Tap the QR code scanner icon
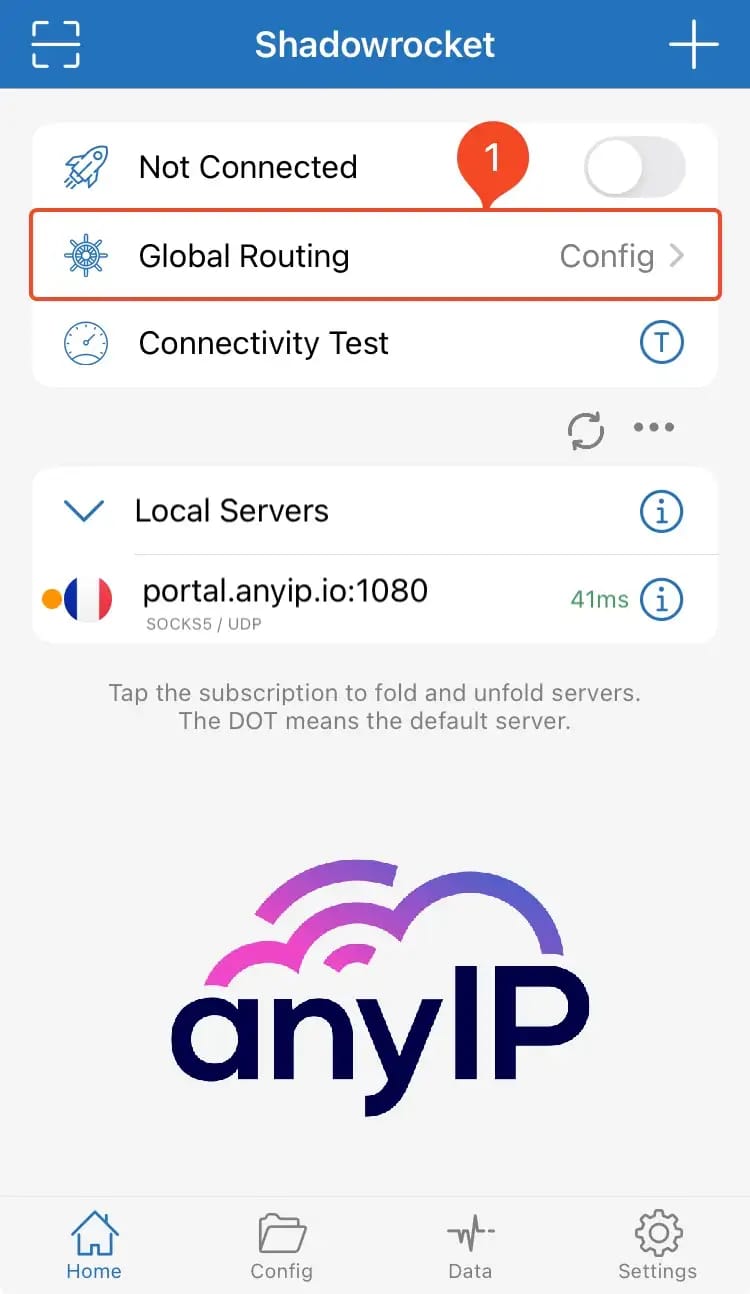Viewport: 750px width, 1294px height. coord(55,44)
